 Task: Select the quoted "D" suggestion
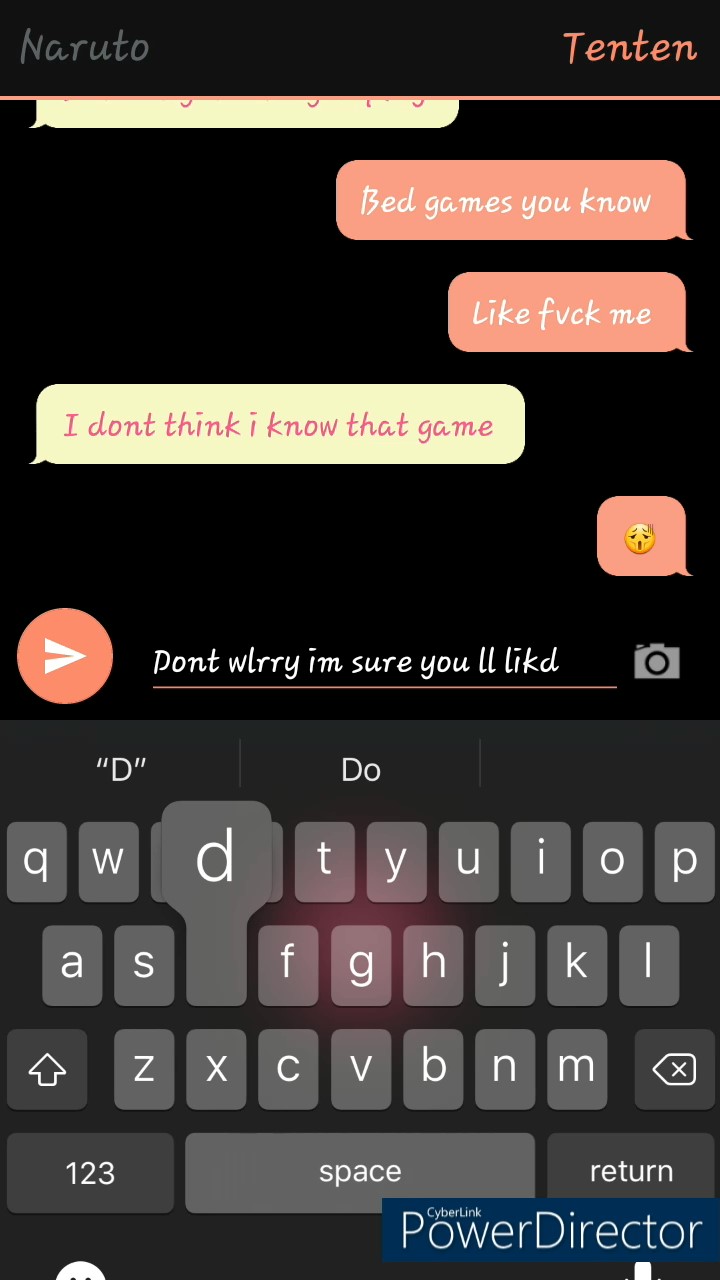coord(121,769)
